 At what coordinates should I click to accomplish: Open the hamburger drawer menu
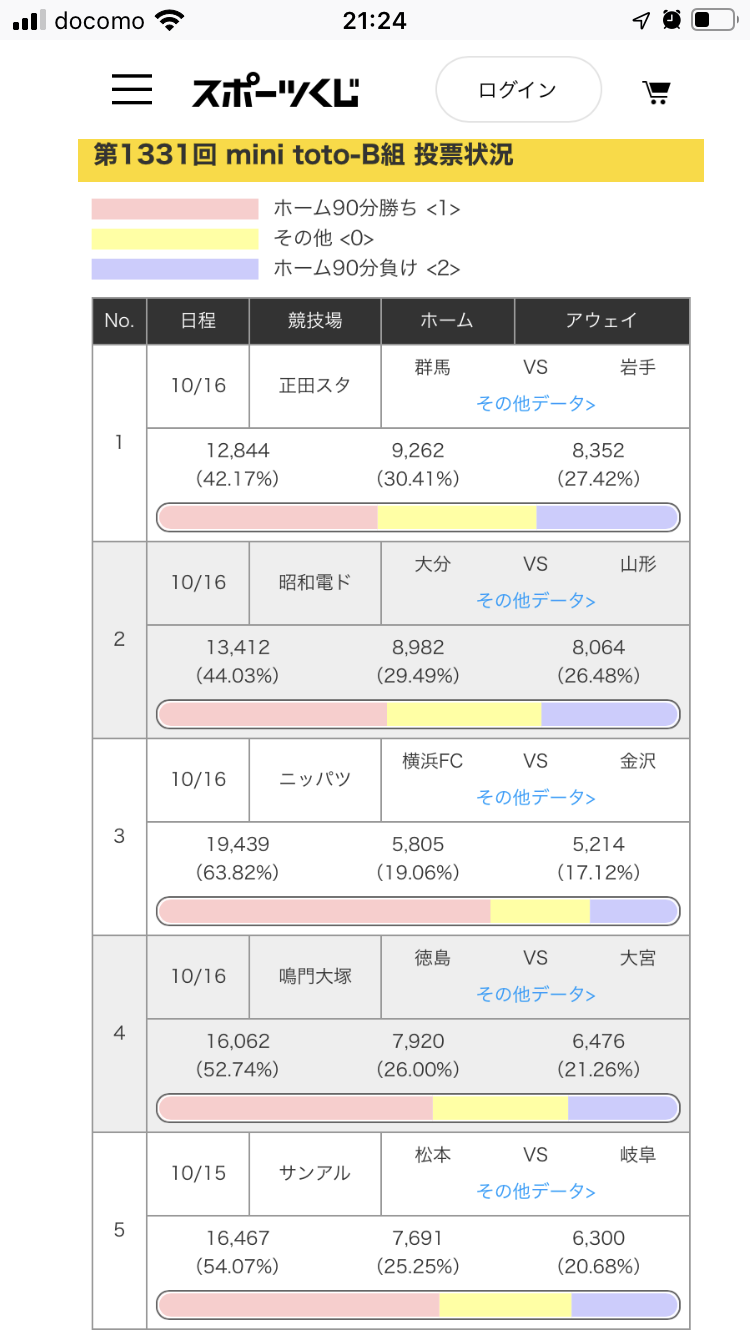(132, 90)
